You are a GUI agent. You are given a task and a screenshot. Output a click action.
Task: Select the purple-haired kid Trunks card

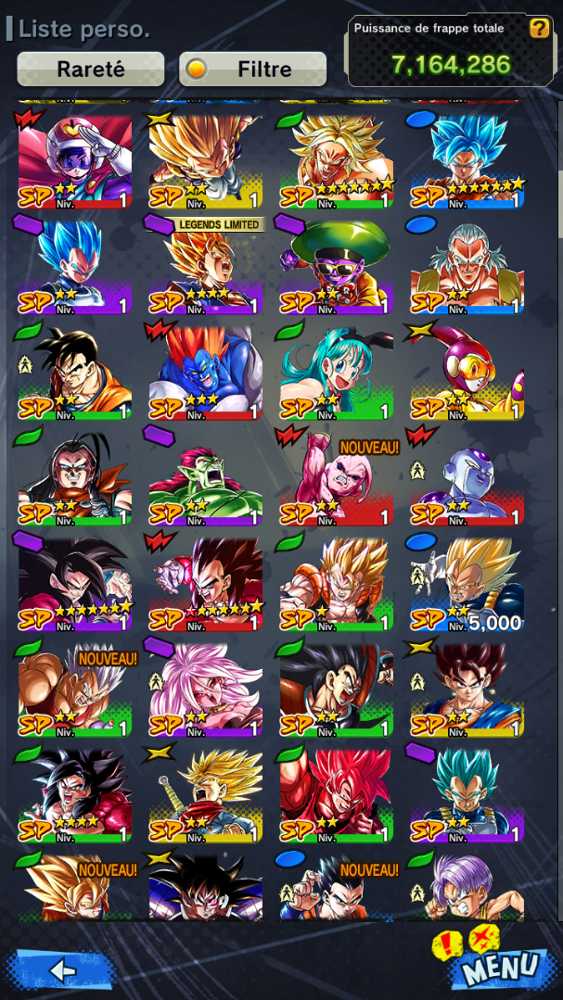click(467, 886)
